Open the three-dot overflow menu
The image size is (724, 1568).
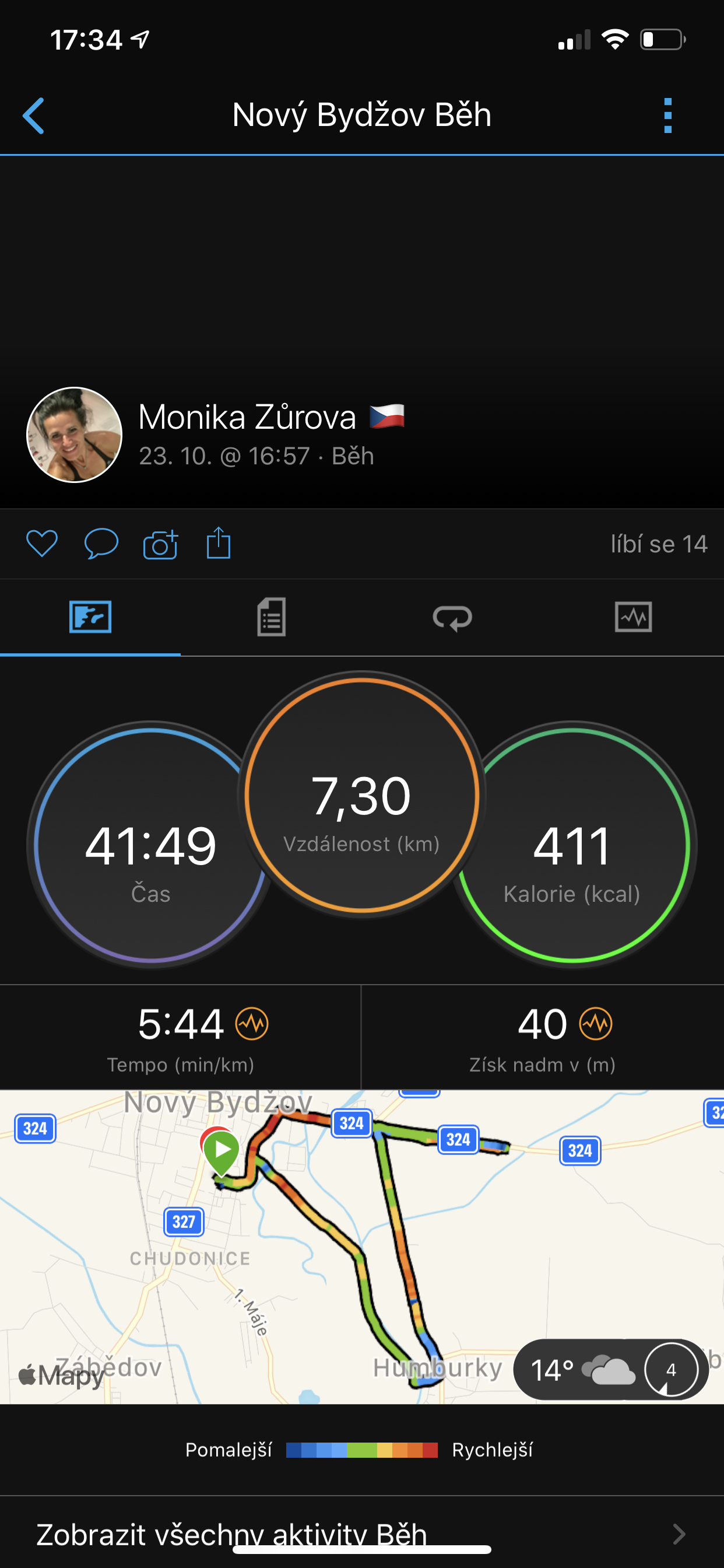coord(667,115)
